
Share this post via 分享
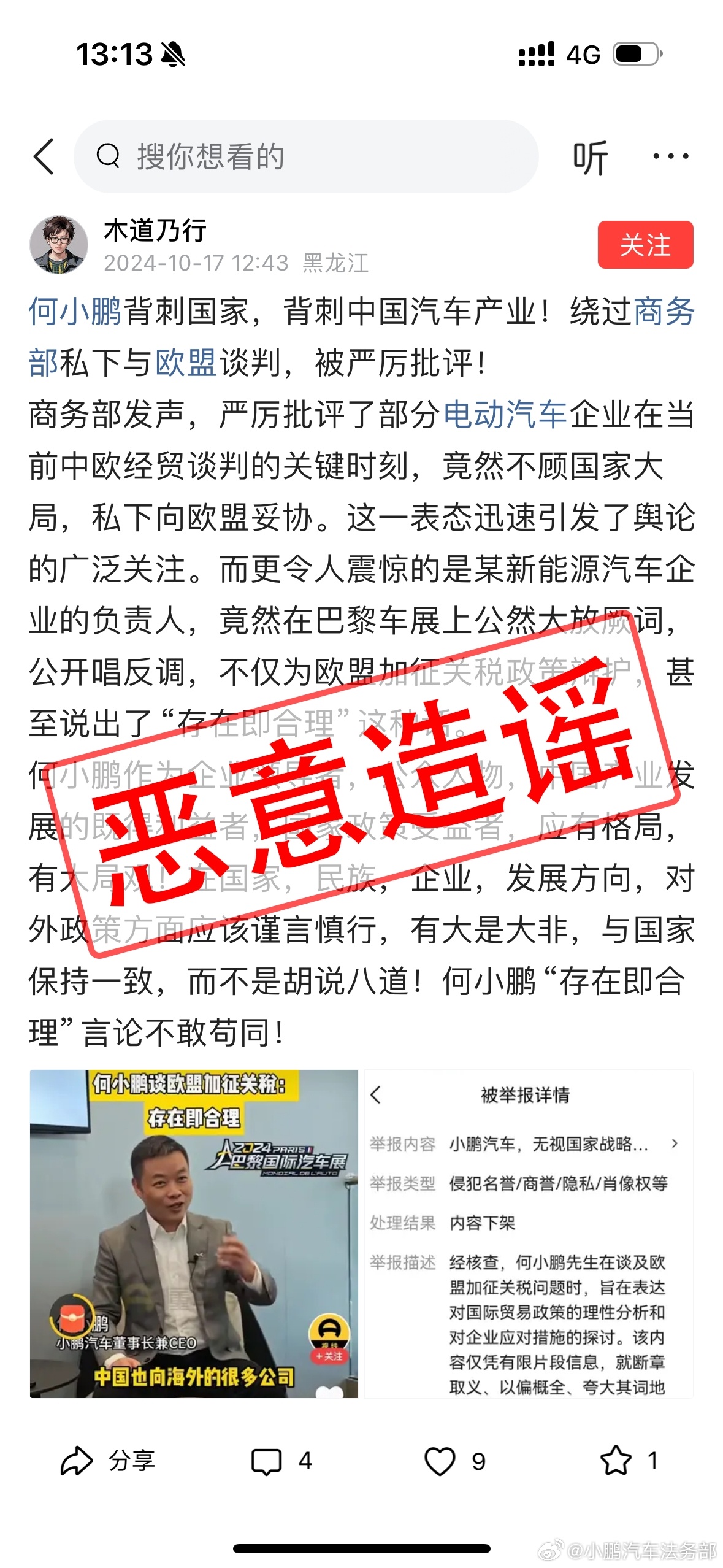pyautogui.click(x=108, y=1461)
